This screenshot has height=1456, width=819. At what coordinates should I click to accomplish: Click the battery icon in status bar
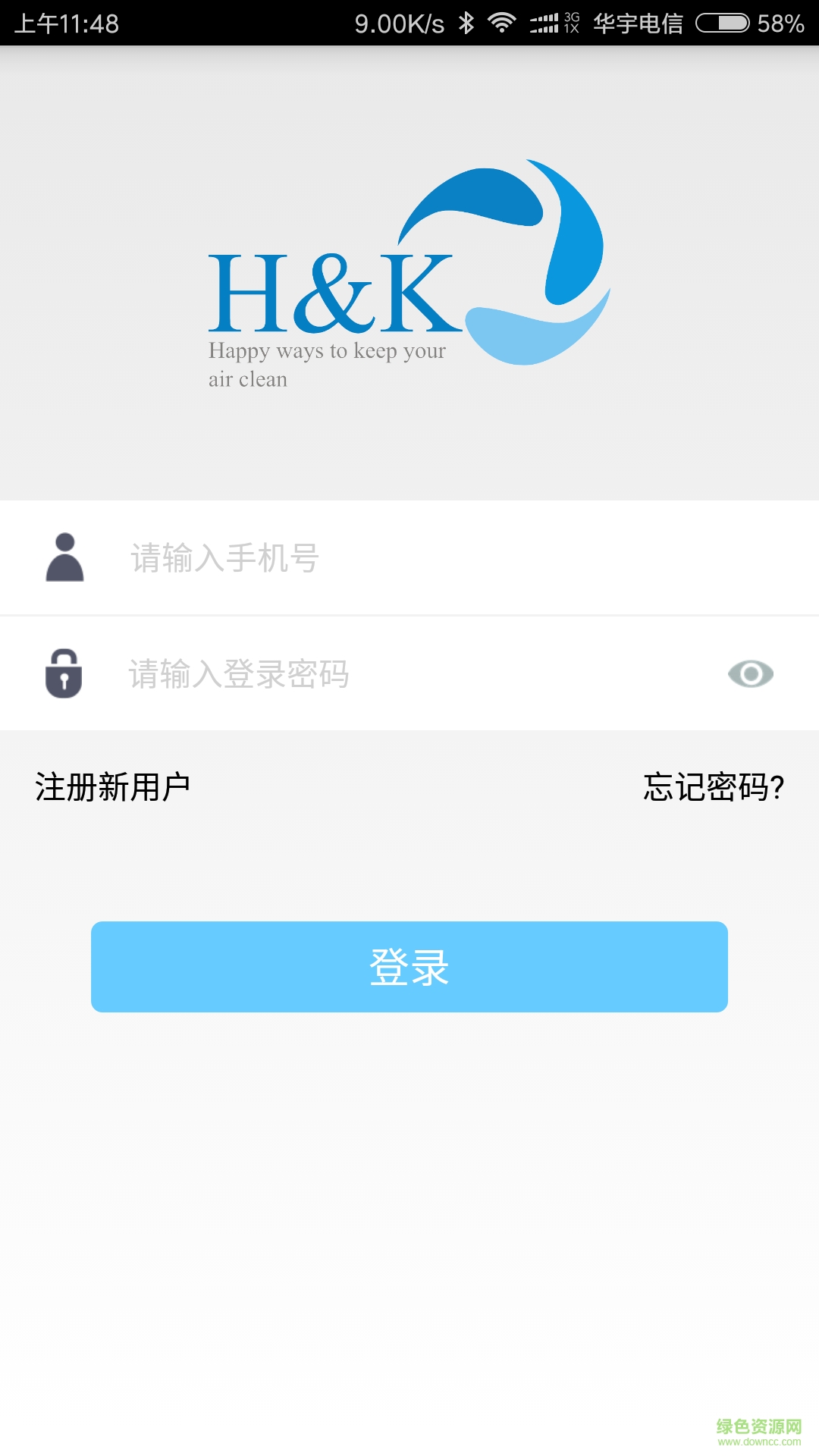pos(722,23)
